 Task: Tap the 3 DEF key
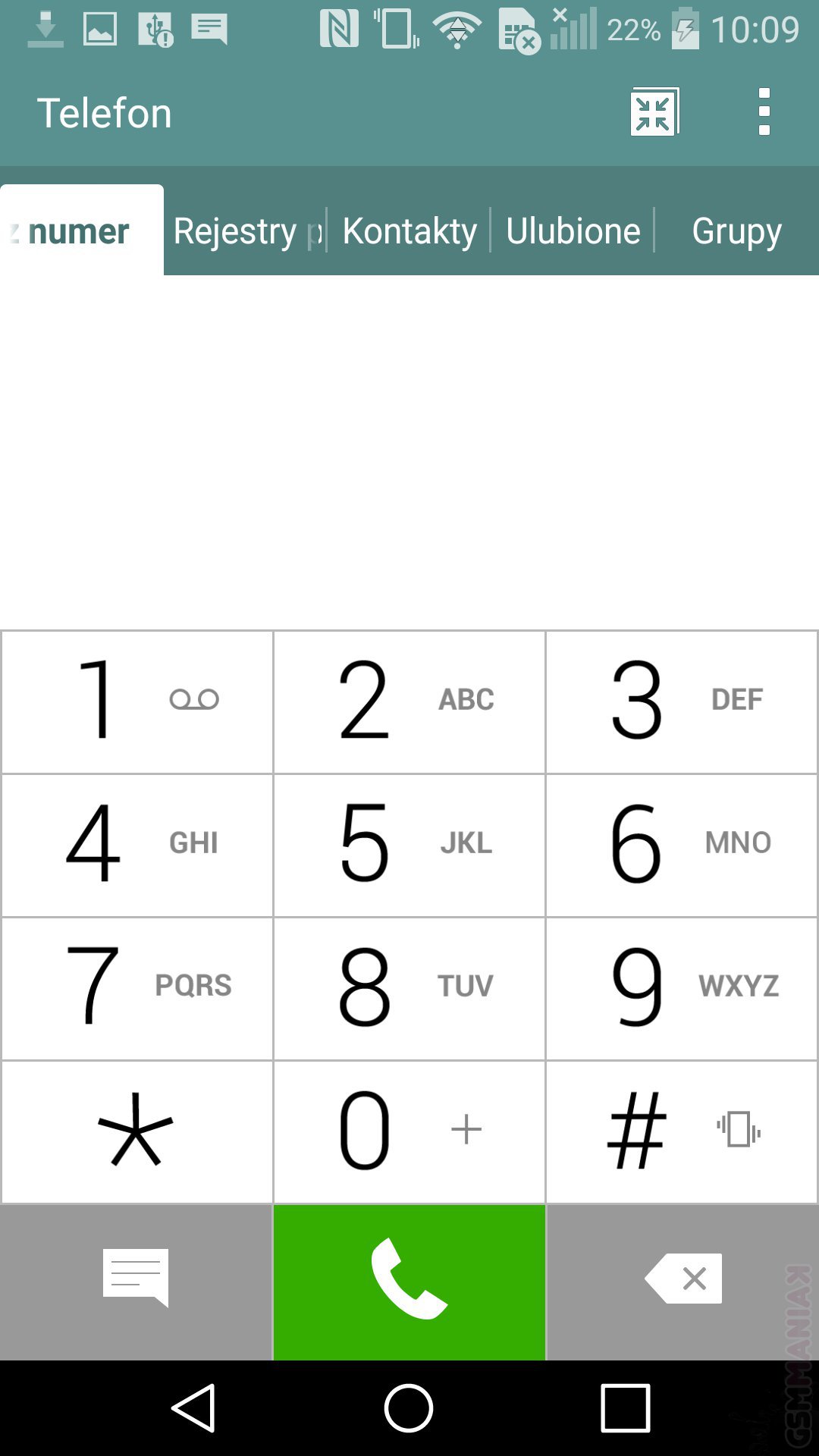point(681,701)
